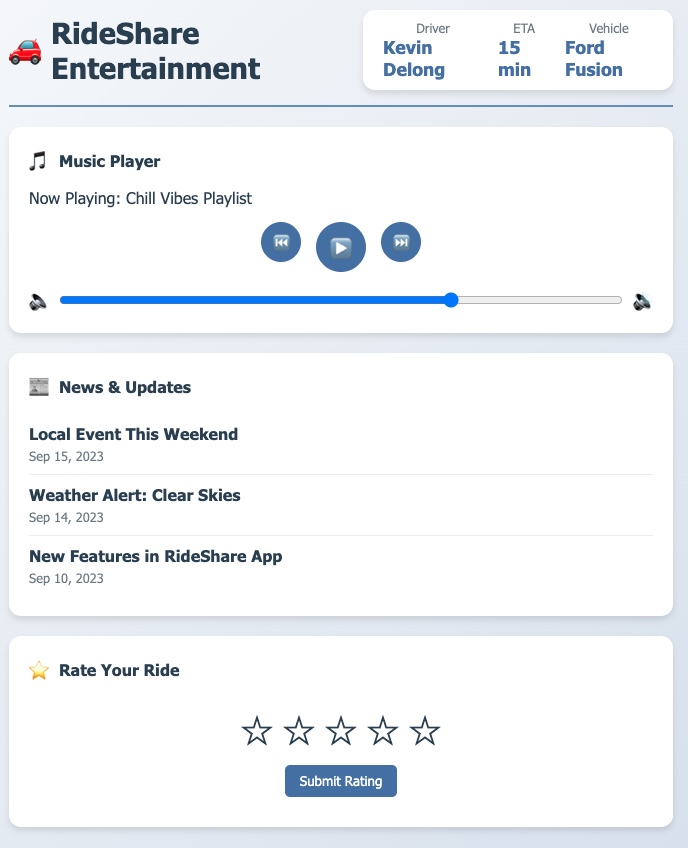Open the Local Event This Weekend news
Image resolution: width=688 pixels, height=848 pixels.
(133, 434)
